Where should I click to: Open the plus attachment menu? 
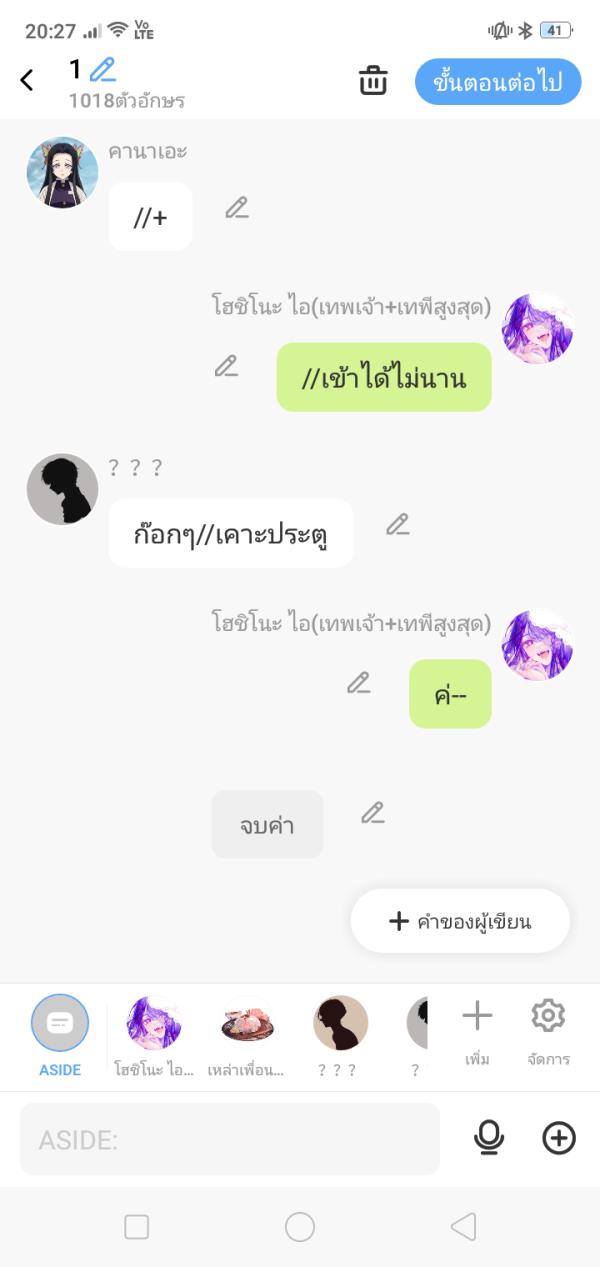pyautogui.click(x=559, y=1138)
